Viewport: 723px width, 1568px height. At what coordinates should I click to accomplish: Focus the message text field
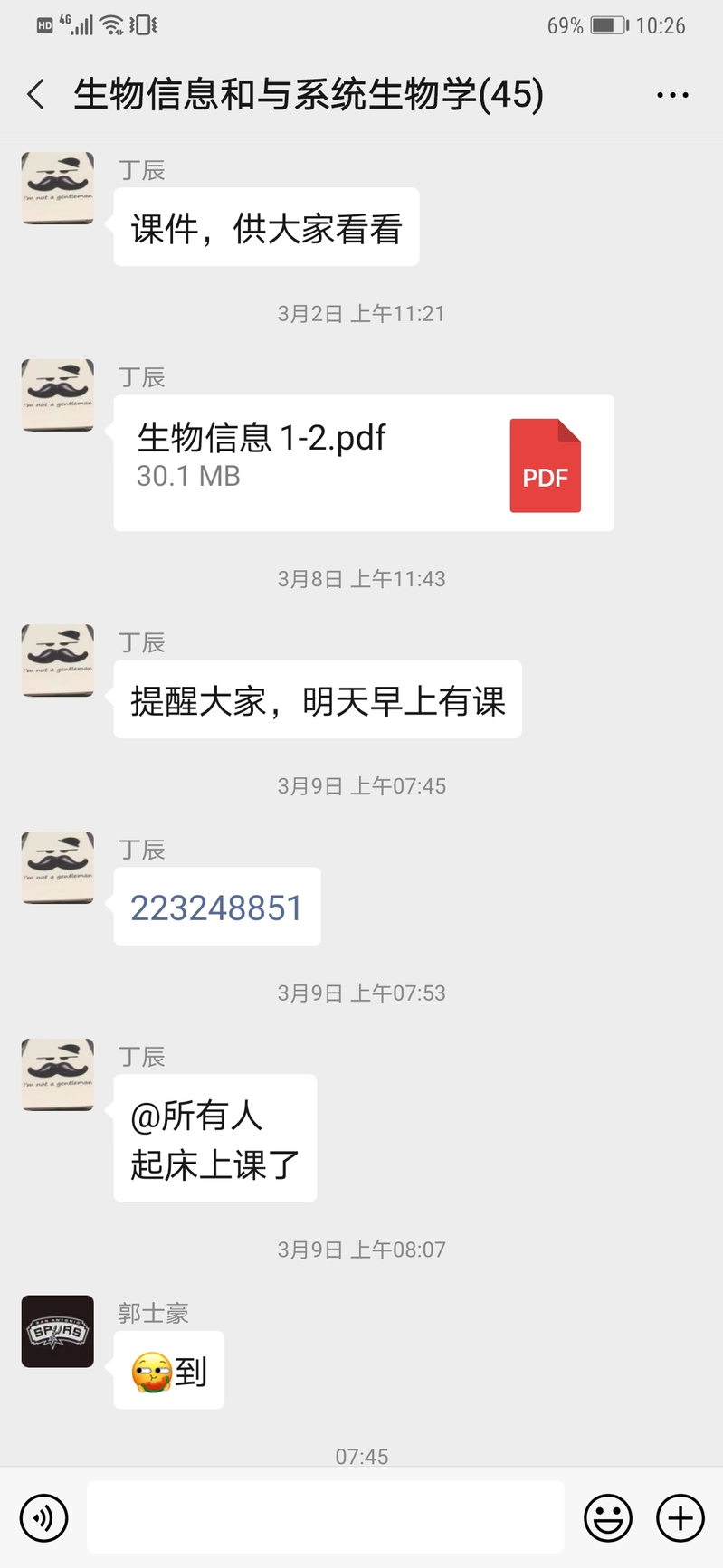(326, 1517)
